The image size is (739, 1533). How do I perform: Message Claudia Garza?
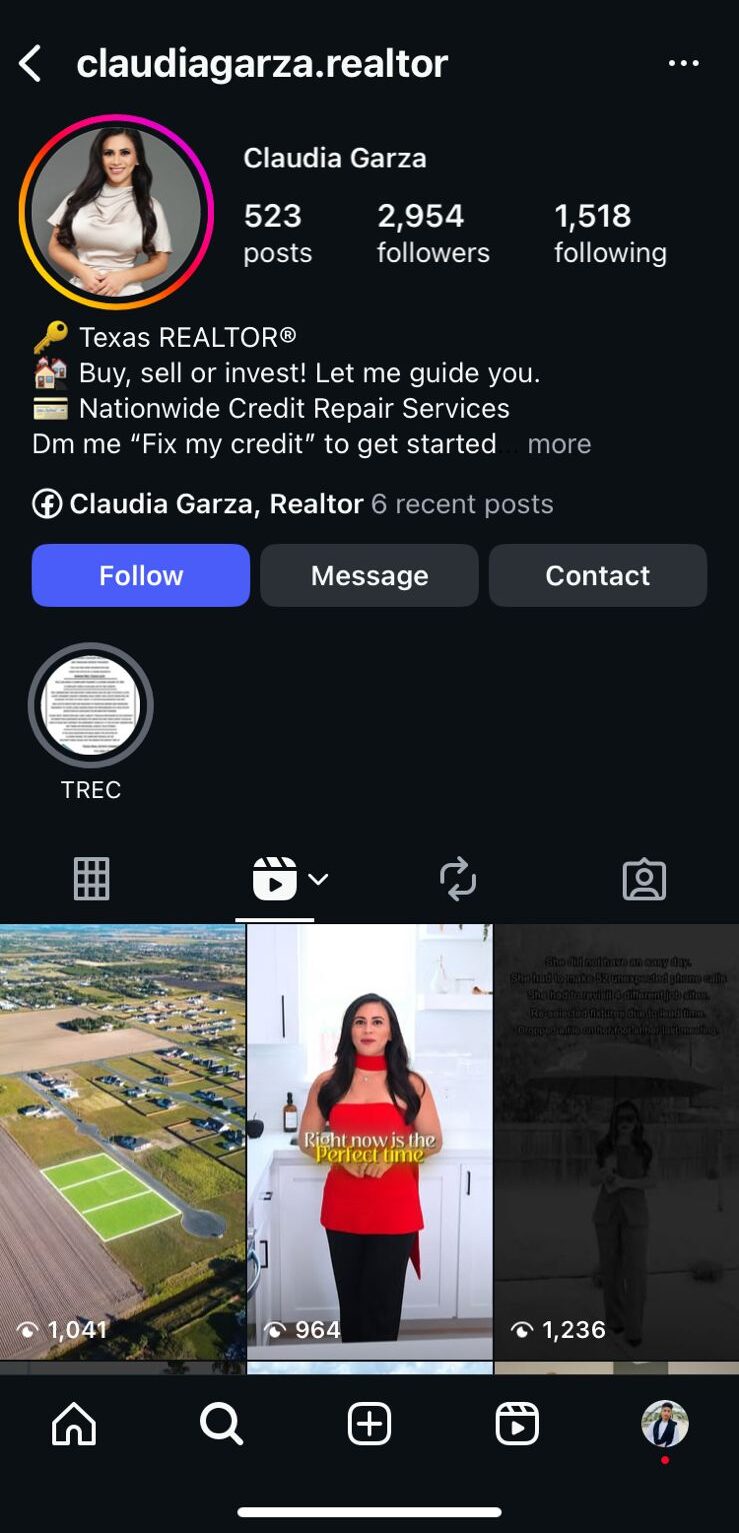point(369,575)
